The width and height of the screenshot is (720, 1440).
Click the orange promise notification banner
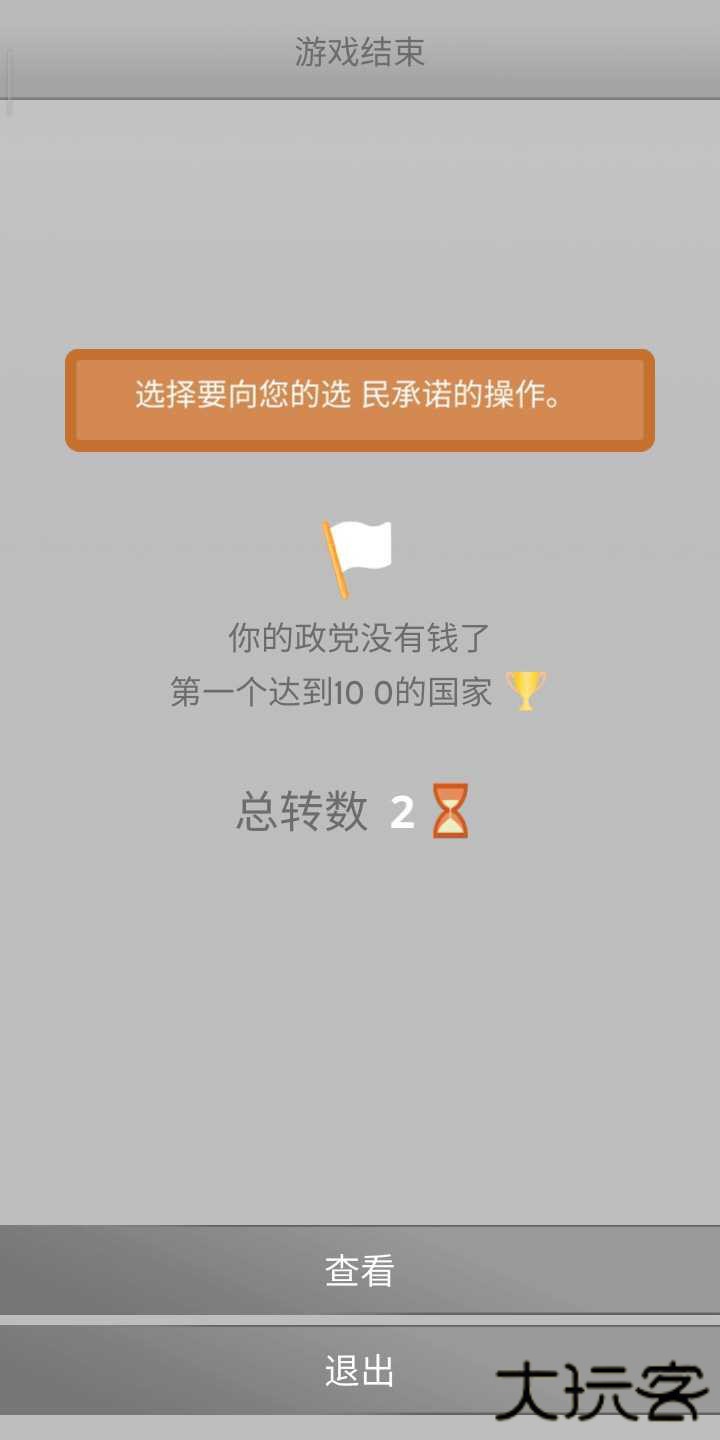359,400
